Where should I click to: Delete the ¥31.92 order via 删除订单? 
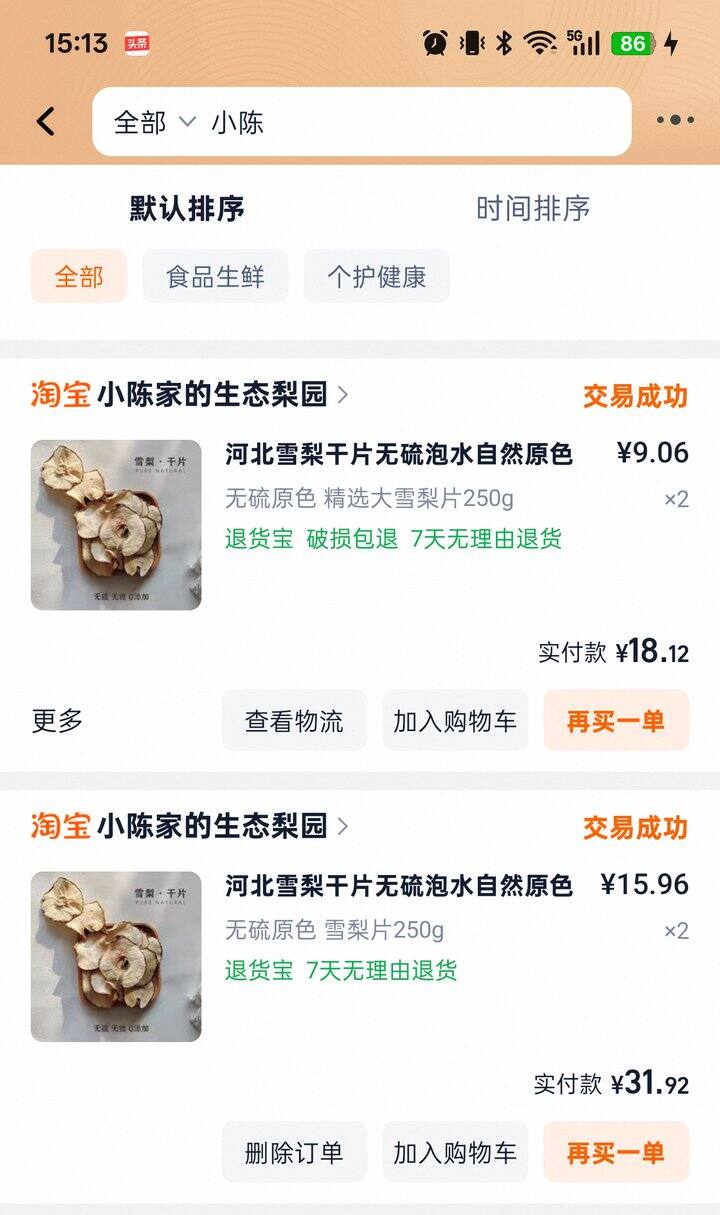pyautogui.click(x=294, y=1152)
